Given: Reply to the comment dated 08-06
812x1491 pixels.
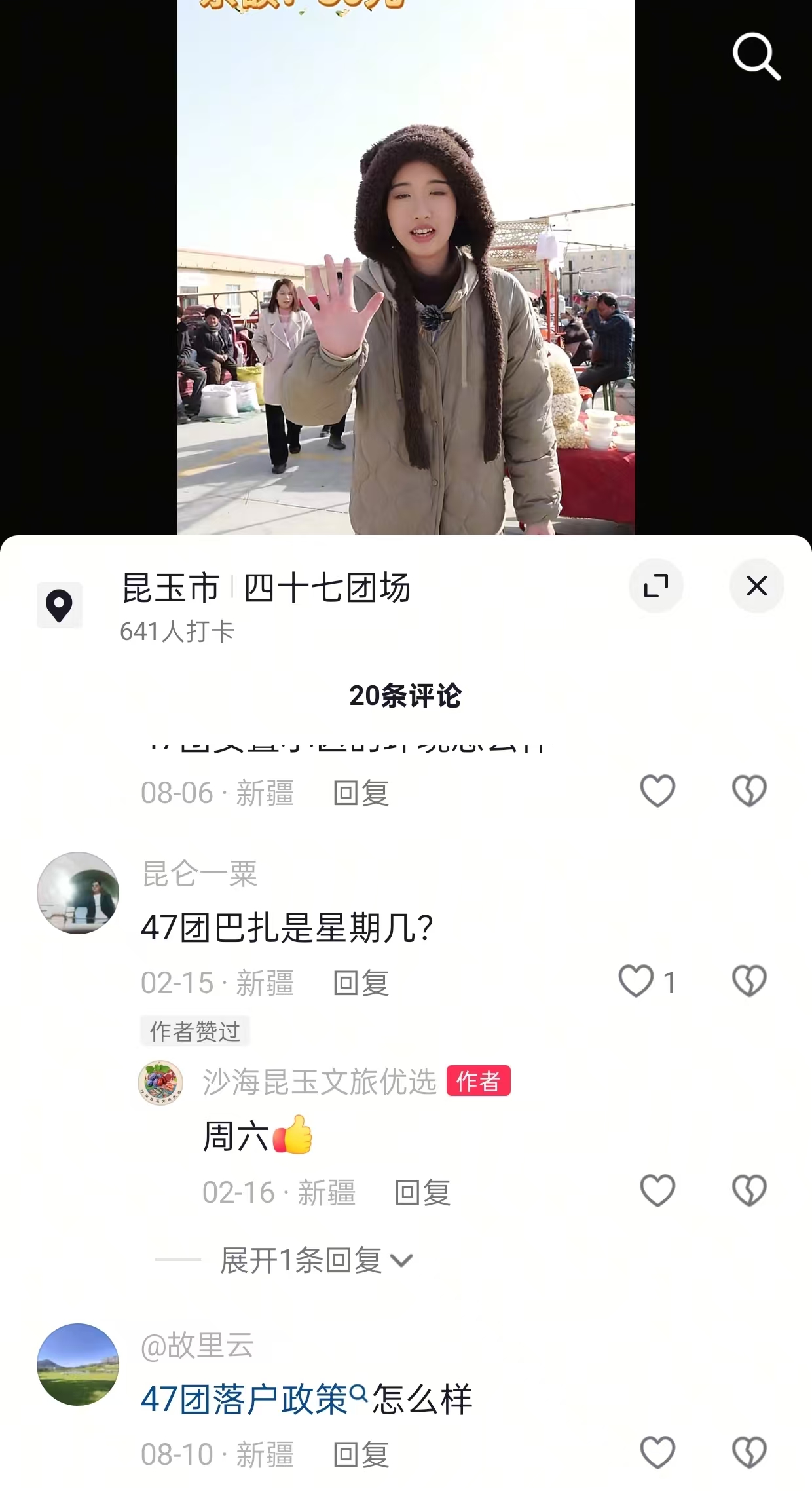Looking at the screenshot, I should click(x=361, y=793).
